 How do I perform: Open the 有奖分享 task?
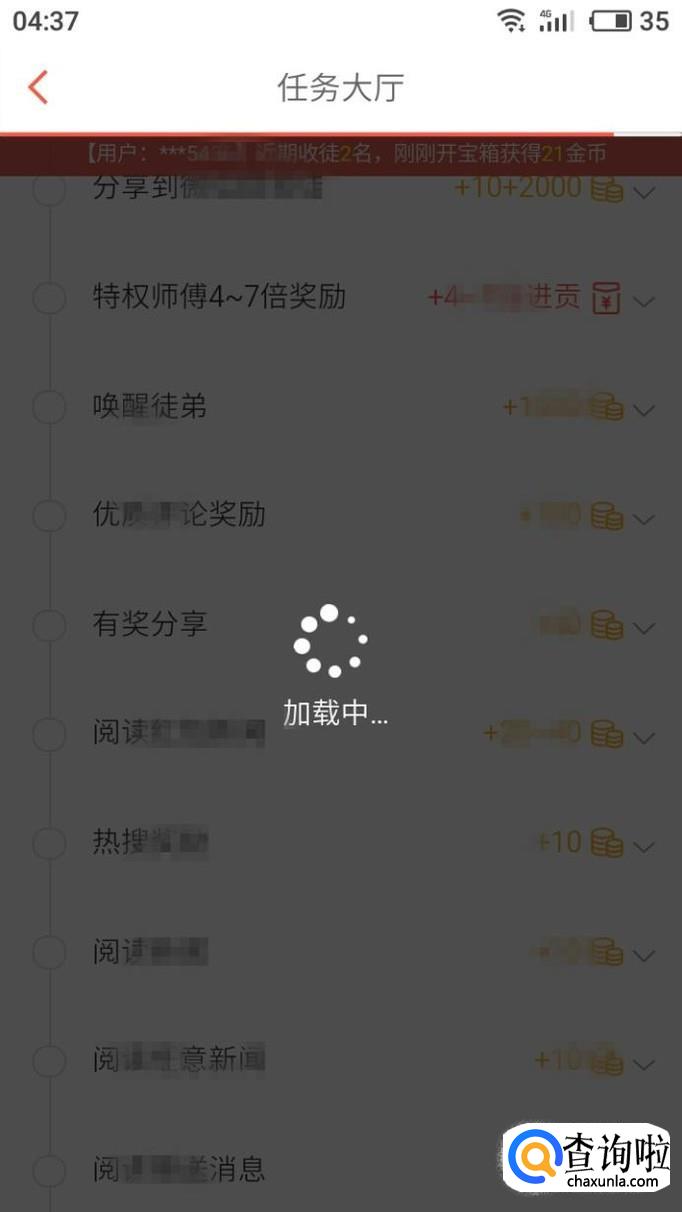[150, 625]
